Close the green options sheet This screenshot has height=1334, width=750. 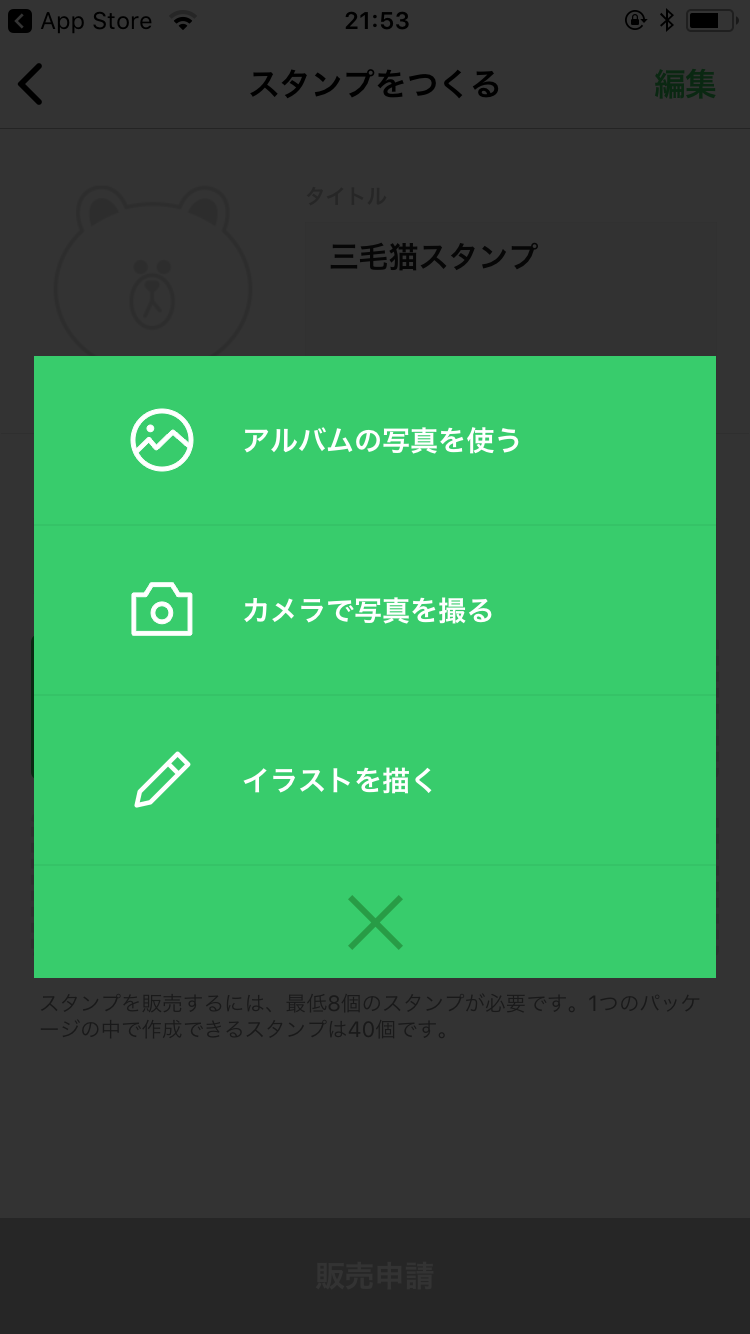pyautogui.click(x=375, y=922)
